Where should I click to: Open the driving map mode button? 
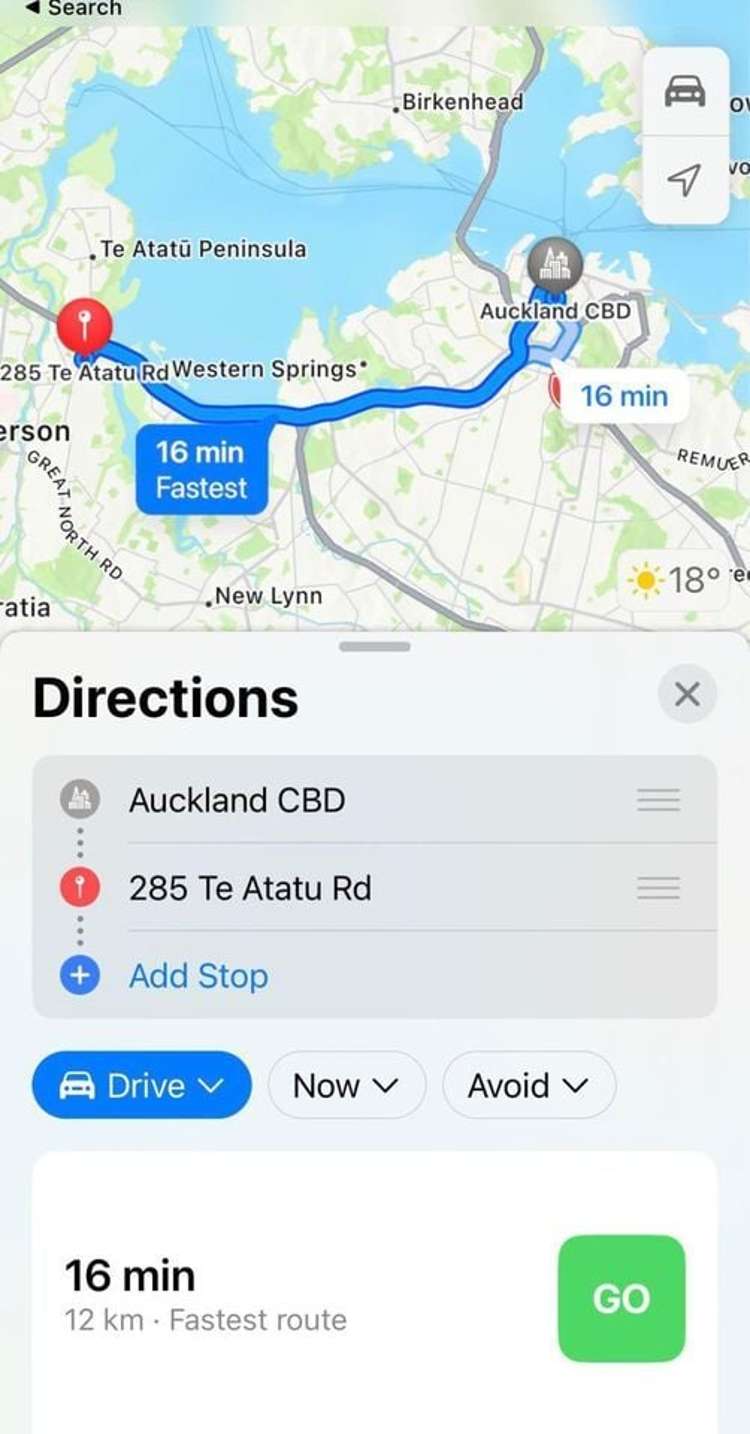[685, 92]
